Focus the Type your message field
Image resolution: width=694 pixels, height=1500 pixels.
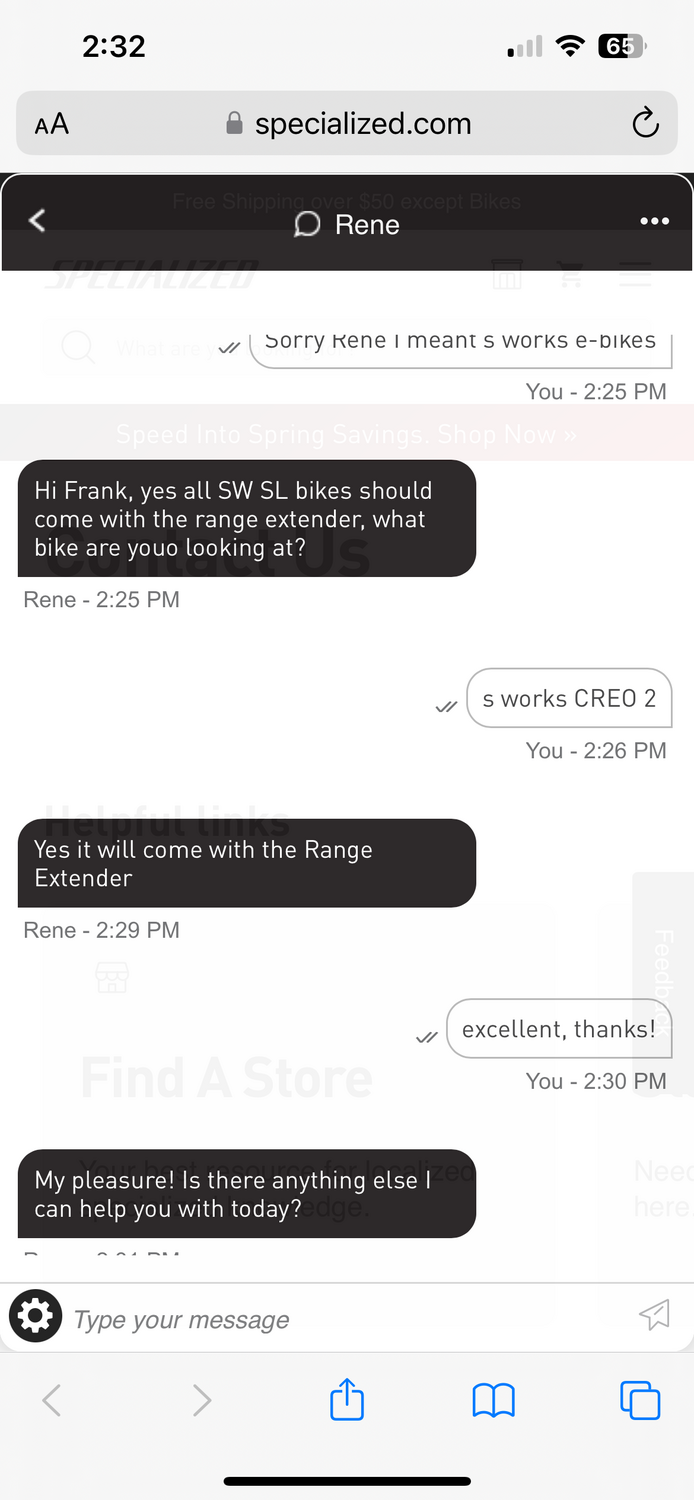[340, 1319]
